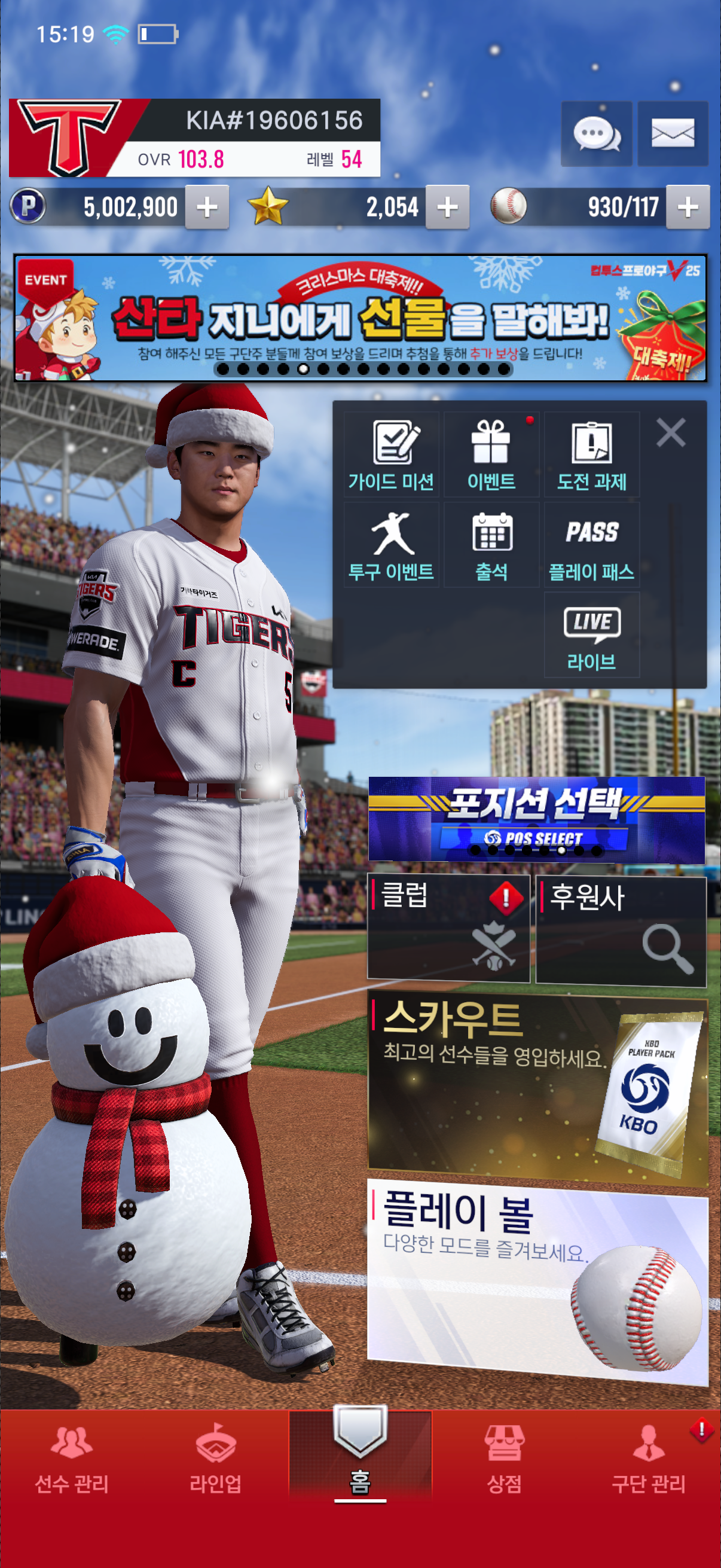
Task: Close the quick menu panel
Action: pos(671,433)
